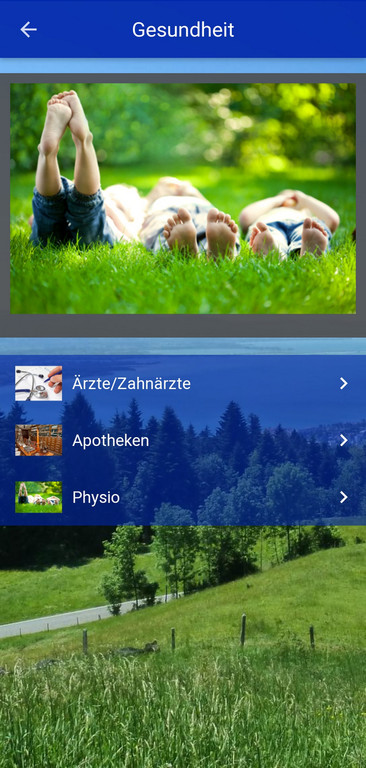Open the Ärzte/Zahnärzte list
This screenshot has width=366, height=768.
(x=183, y=384)
